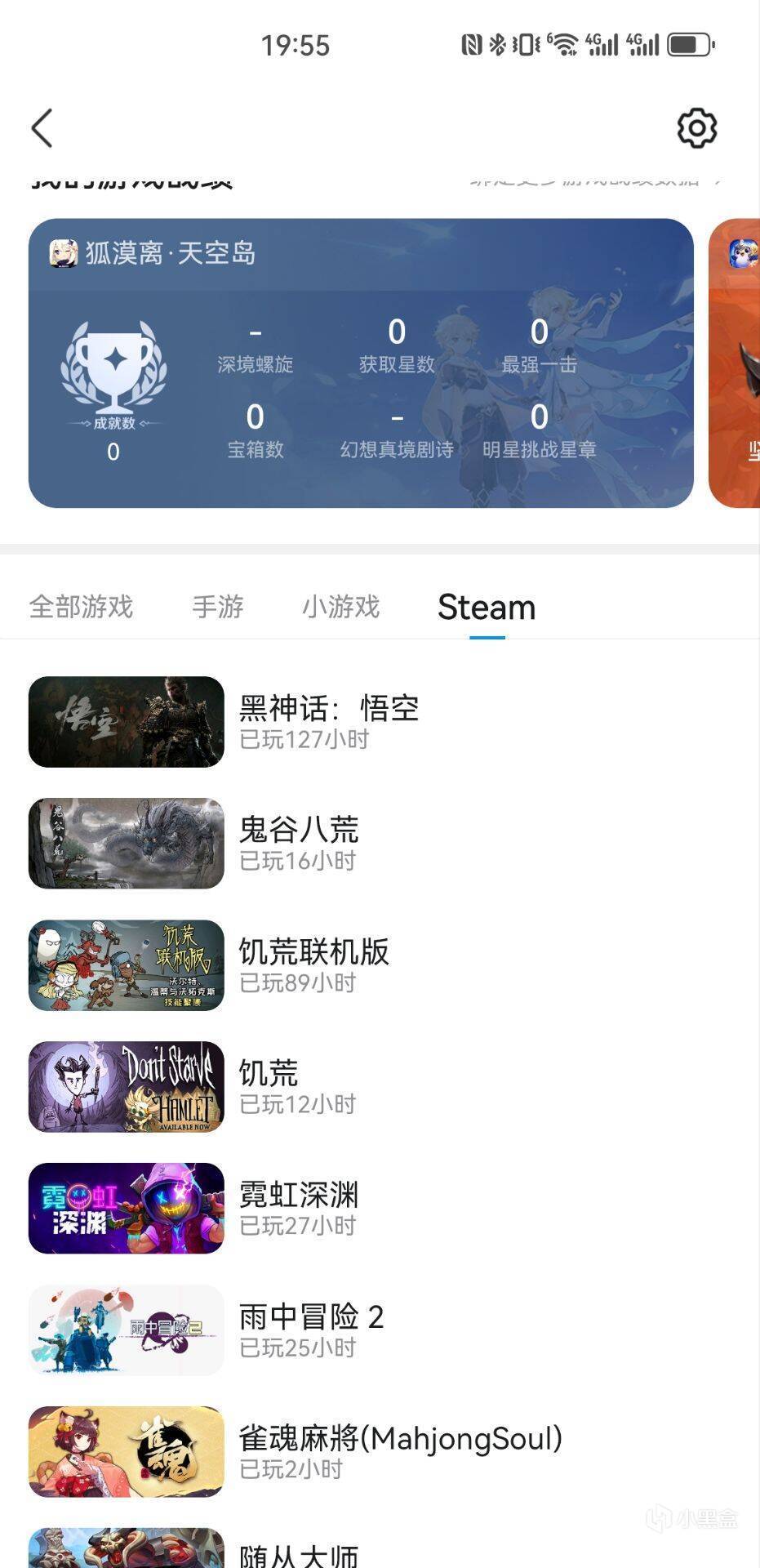Switch to the 全部游戏 tab
This screenshot has width=760, height=1568.
(x=81, y=607)
